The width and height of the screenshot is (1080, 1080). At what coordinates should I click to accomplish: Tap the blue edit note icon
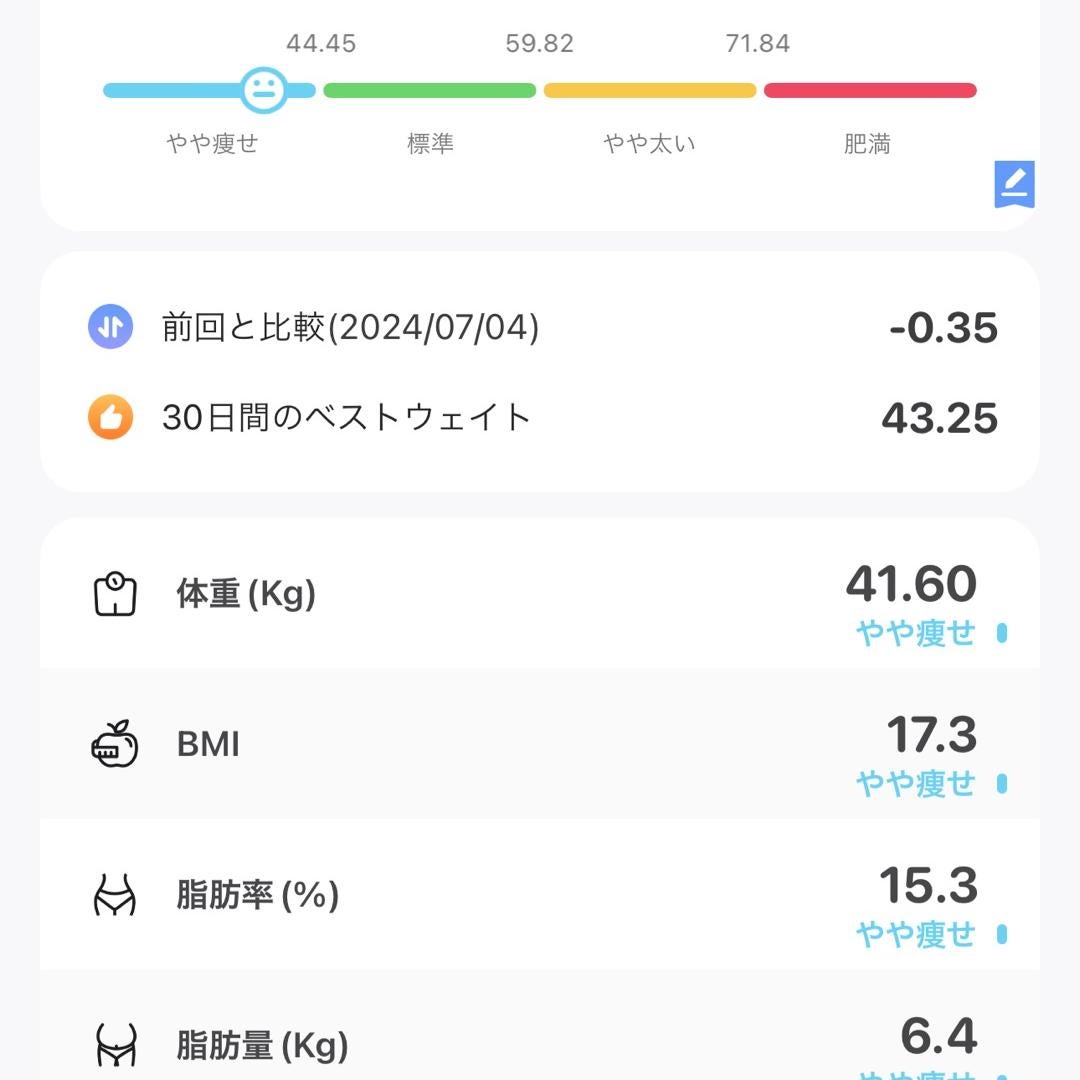click(1014, 184)
